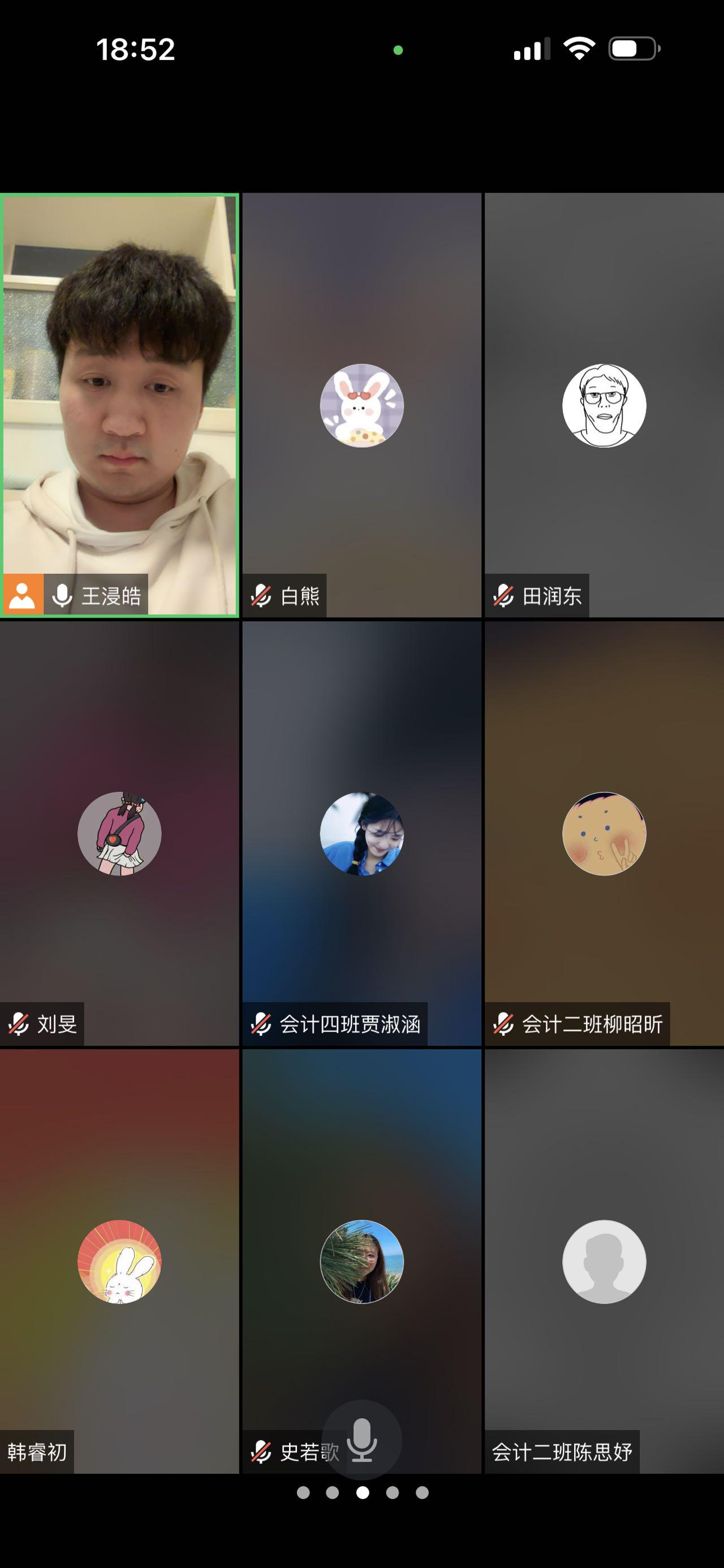This screenshot has width=724, height=1568.
Task: Select 史若歌's participant tile
Action: pos(361,1261)
